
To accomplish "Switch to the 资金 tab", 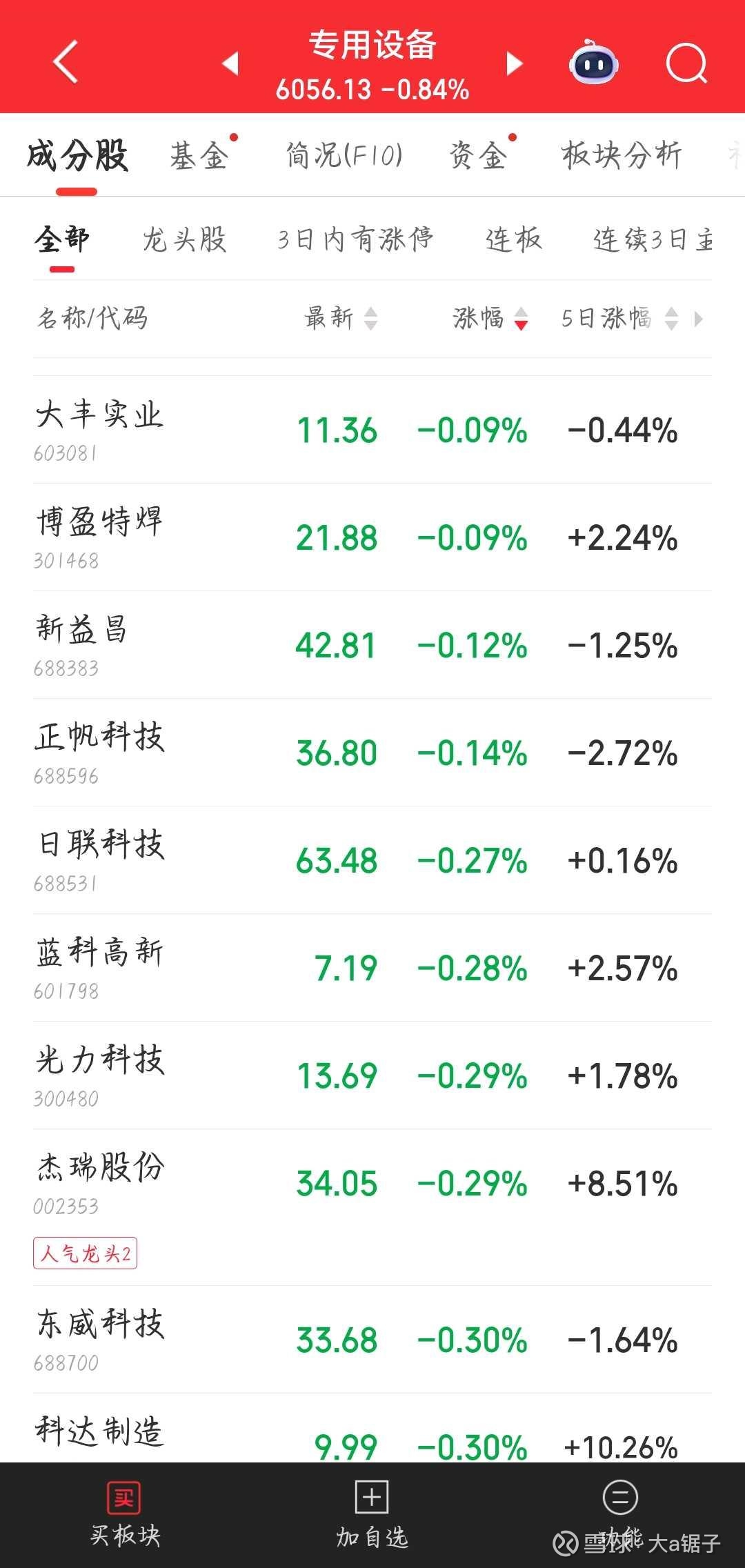I will [x=479, y=155].
